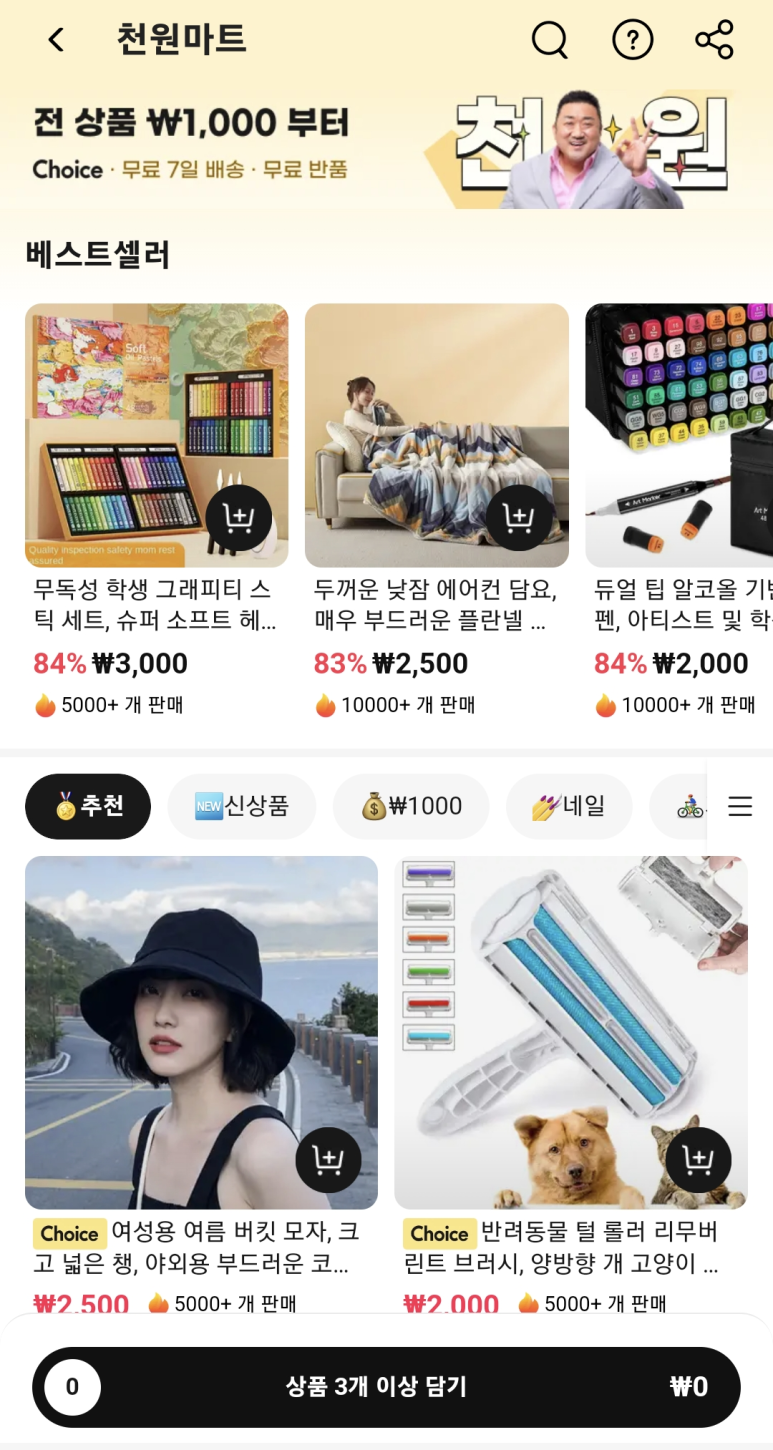Select the 추천 category chip
Screen dimensions: 773x1450
pos(88,806)
